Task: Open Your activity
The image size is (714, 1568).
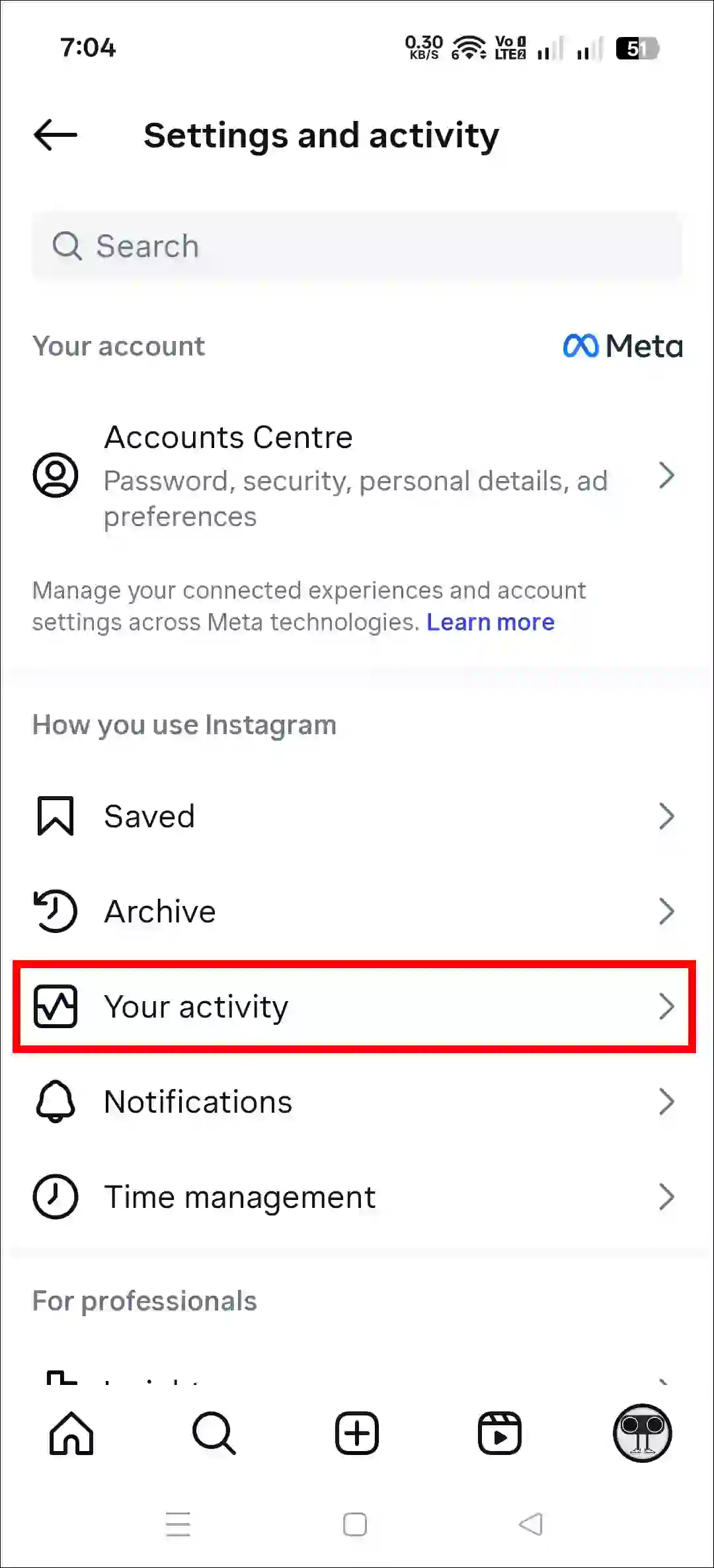Action: [357, 1007]
